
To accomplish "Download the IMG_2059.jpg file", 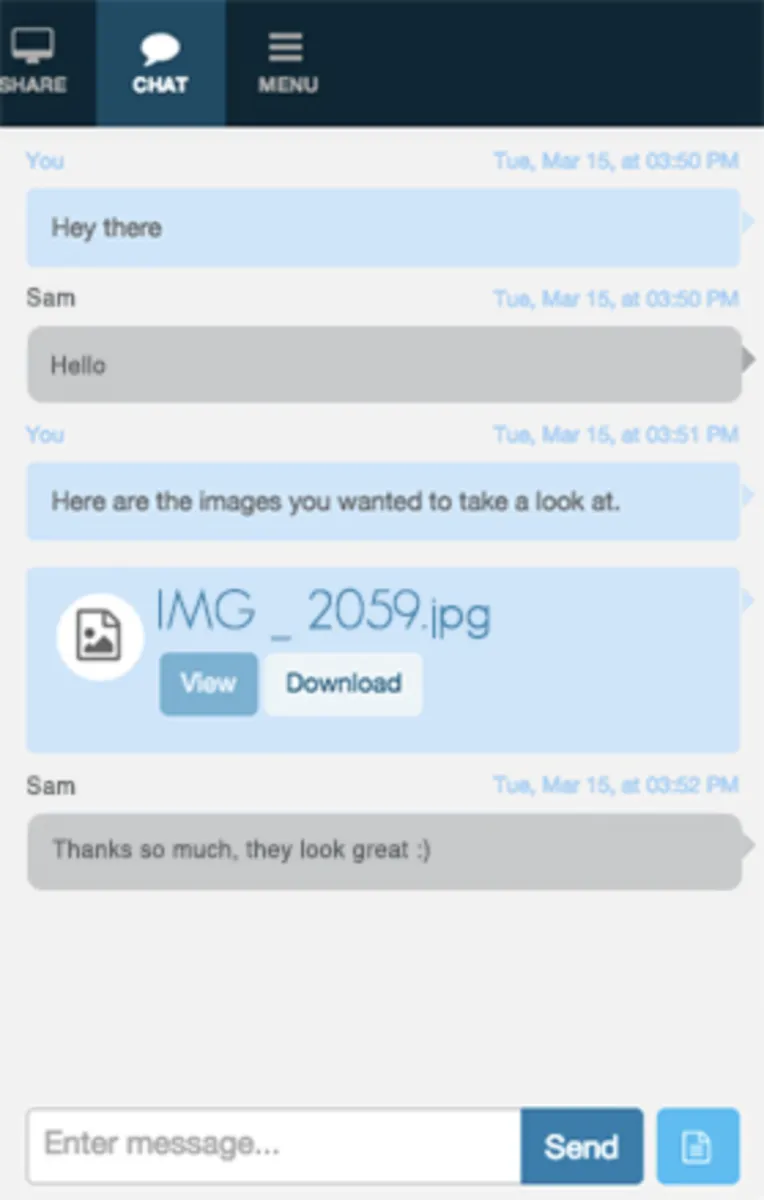I will click(x=343, y=684).
